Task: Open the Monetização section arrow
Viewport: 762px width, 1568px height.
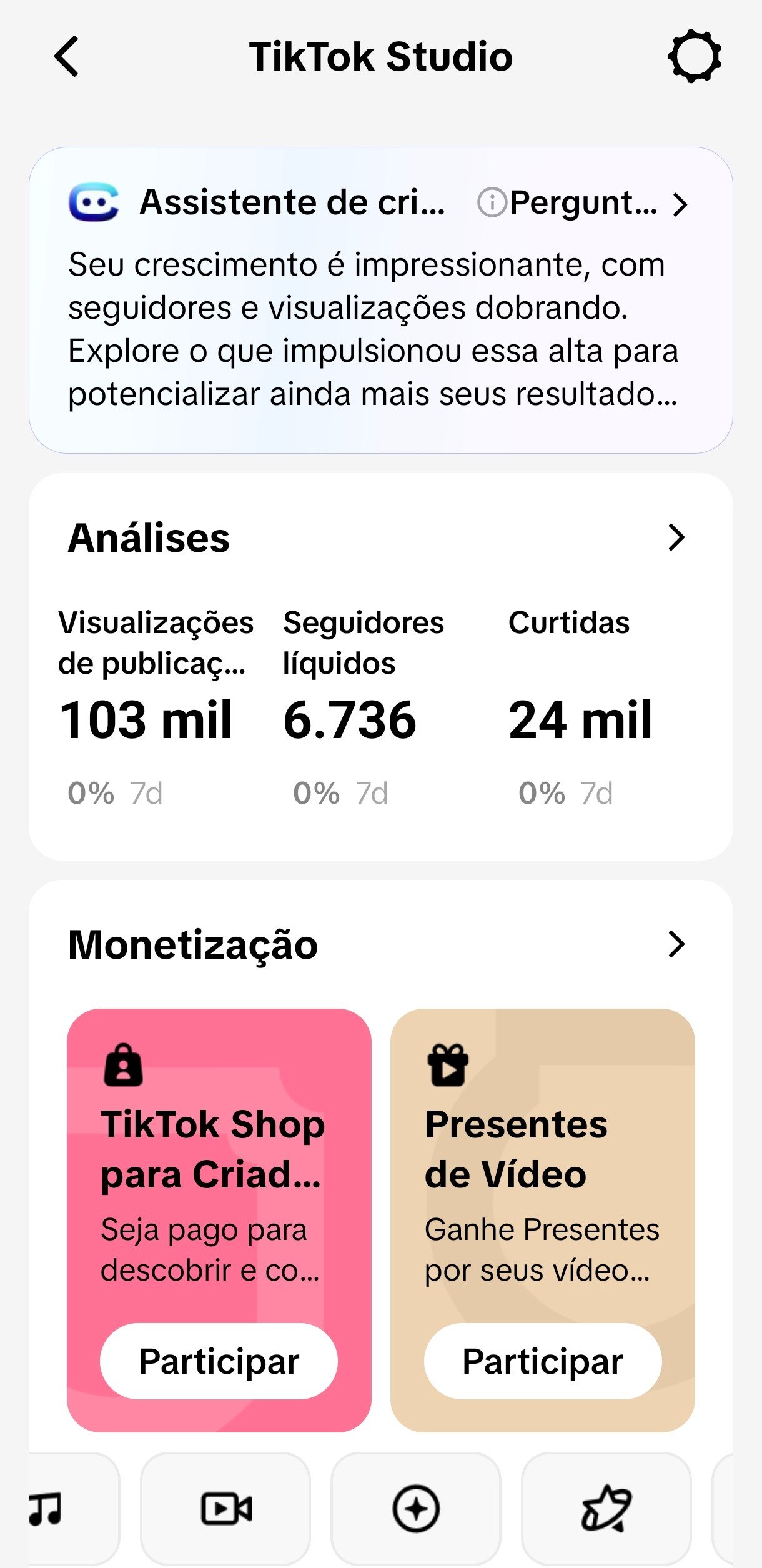Action: point(676,944)
